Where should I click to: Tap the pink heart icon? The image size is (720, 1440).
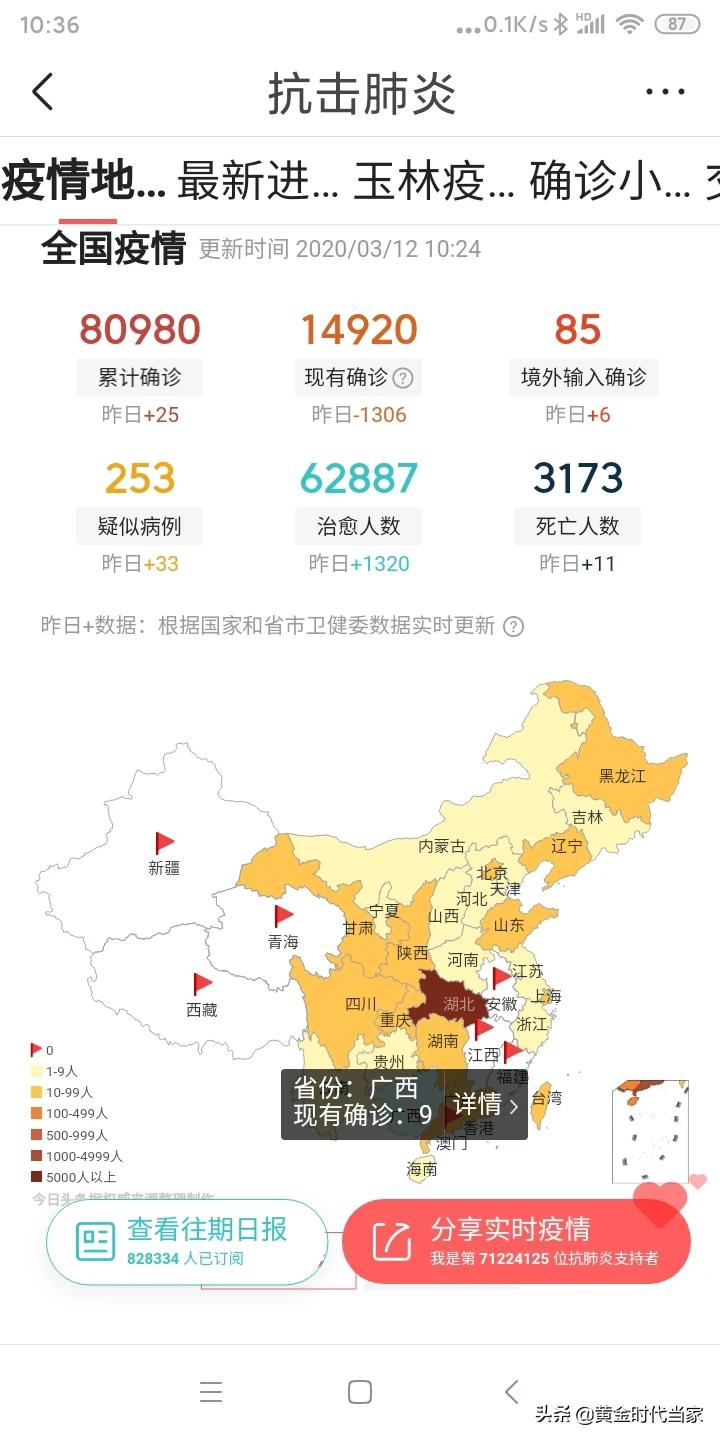click(662, 1203)
